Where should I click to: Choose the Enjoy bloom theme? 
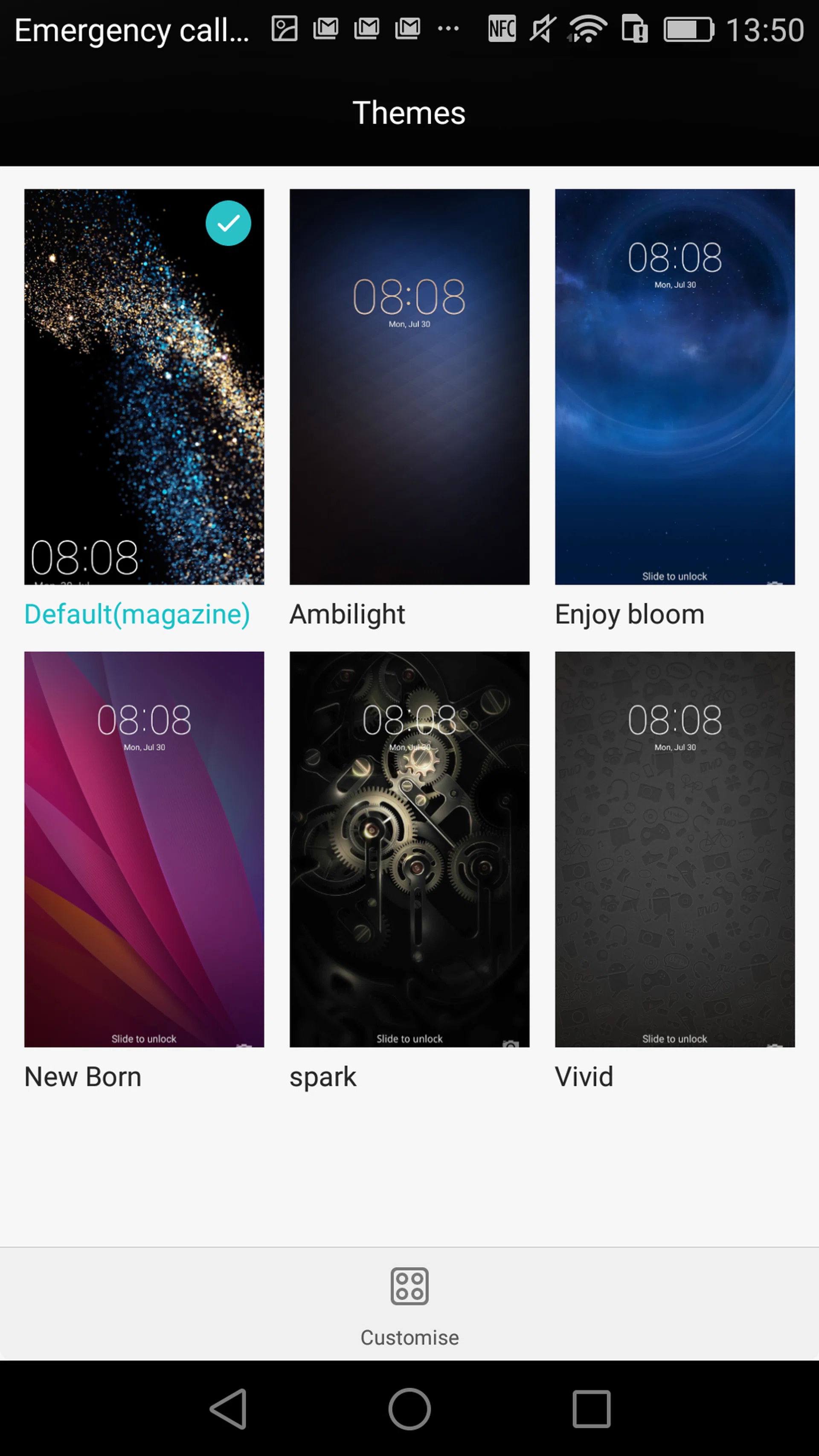tap(674, 387)
